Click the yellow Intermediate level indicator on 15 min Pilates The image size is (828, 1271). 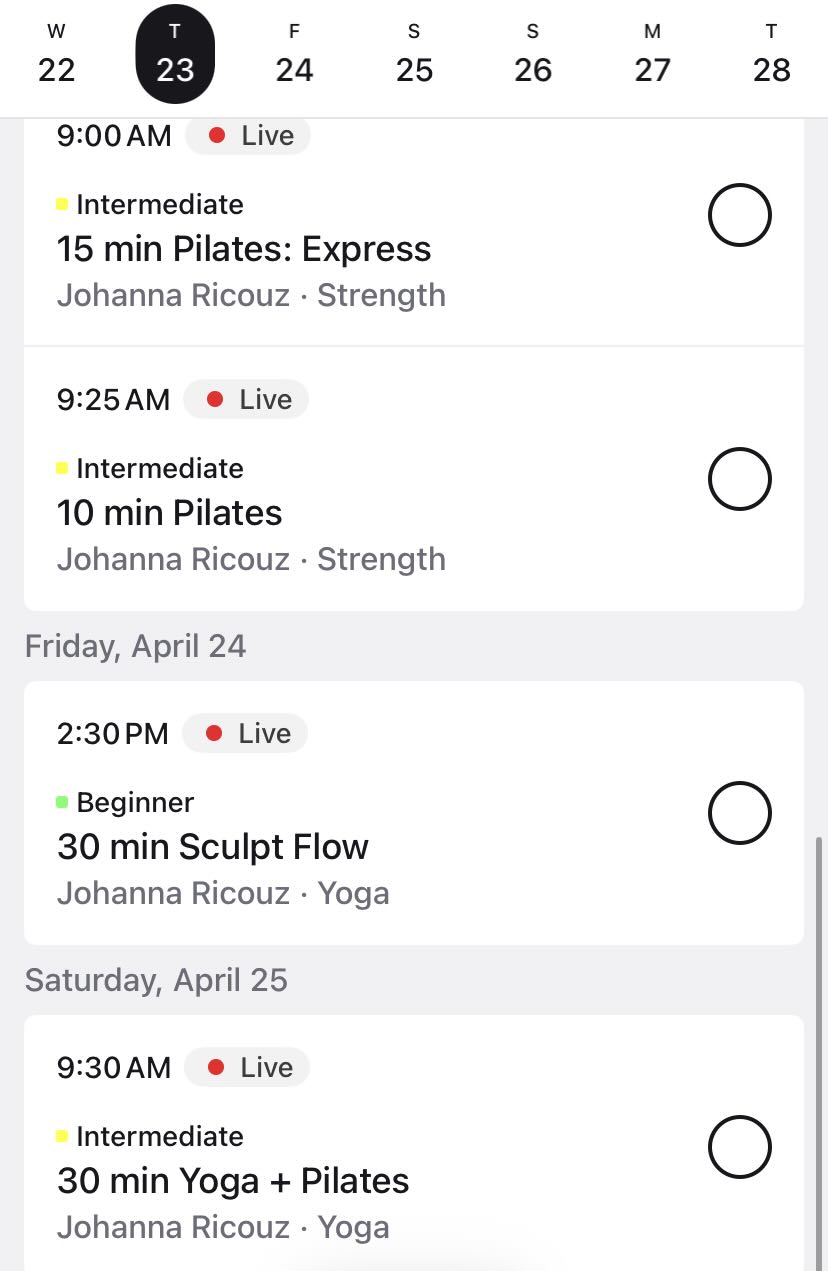pyautogui.click(x=64, y=204)
